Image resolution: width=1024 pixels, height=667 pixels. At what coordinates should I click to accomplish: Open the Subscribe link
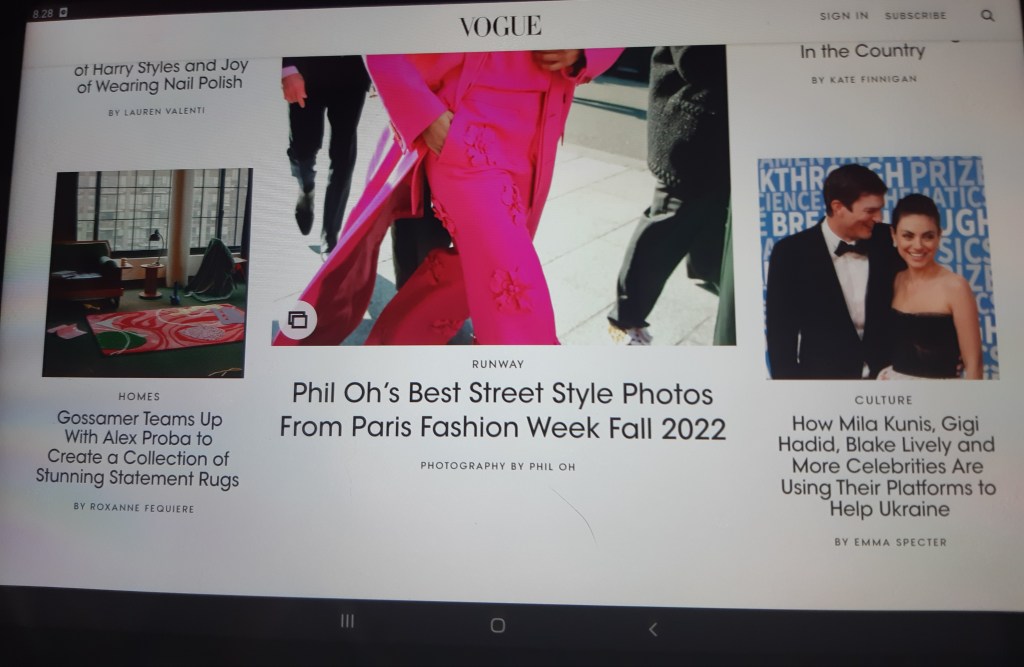click(915, 16)
